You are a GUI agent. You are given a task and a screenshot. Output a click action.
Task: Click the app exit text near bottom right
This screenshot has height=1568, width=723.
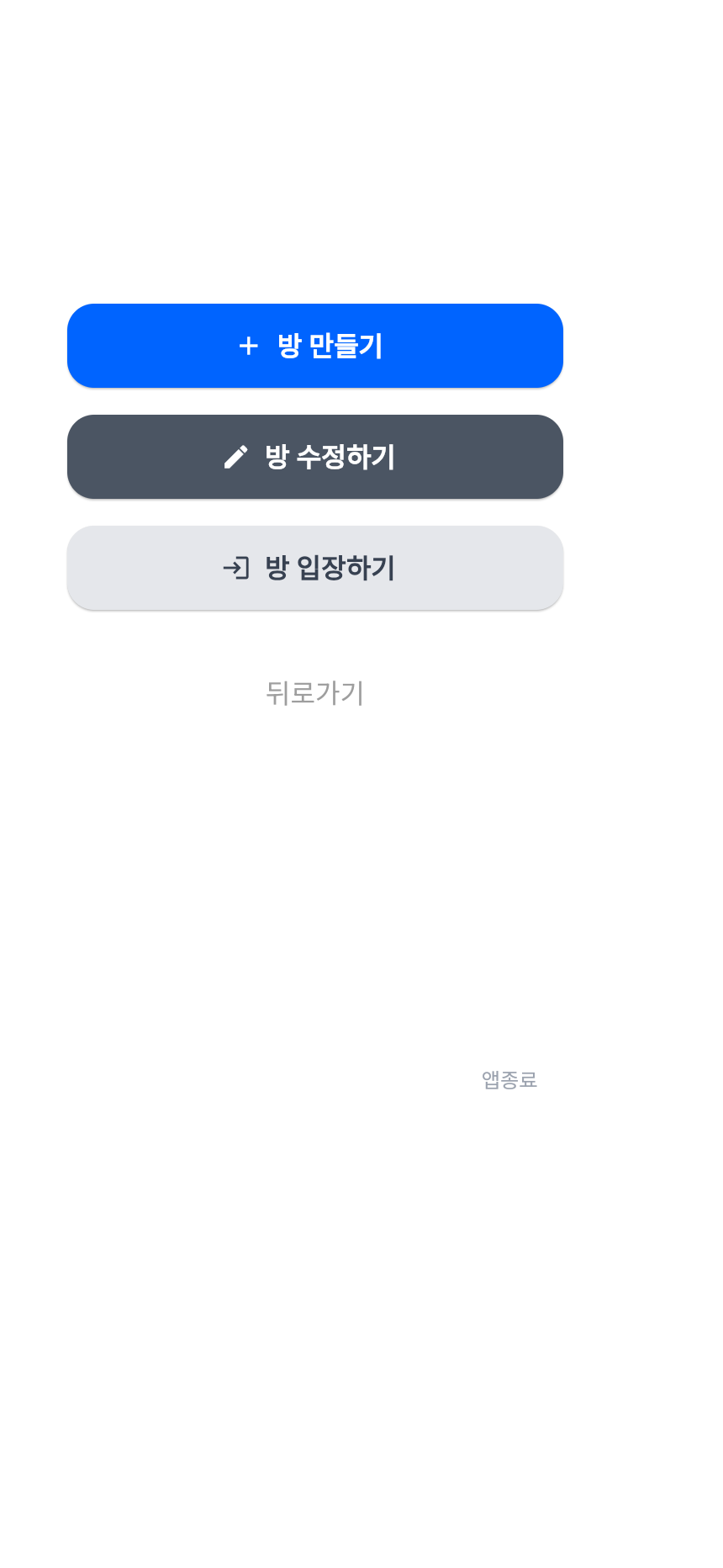509,1079
